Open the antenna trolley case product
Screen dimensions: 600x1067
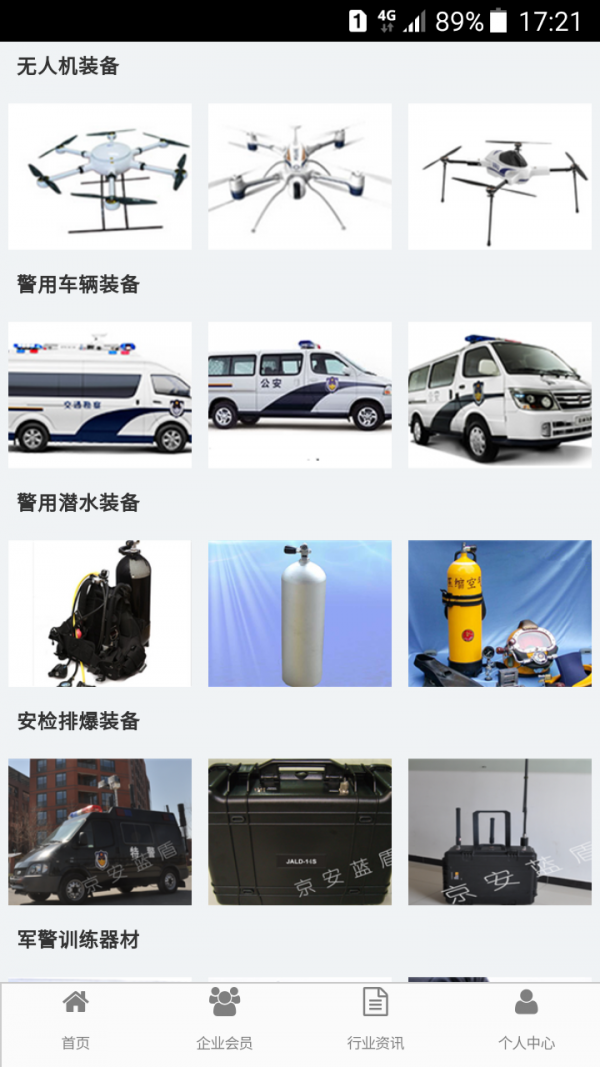(x=500, y=831)
